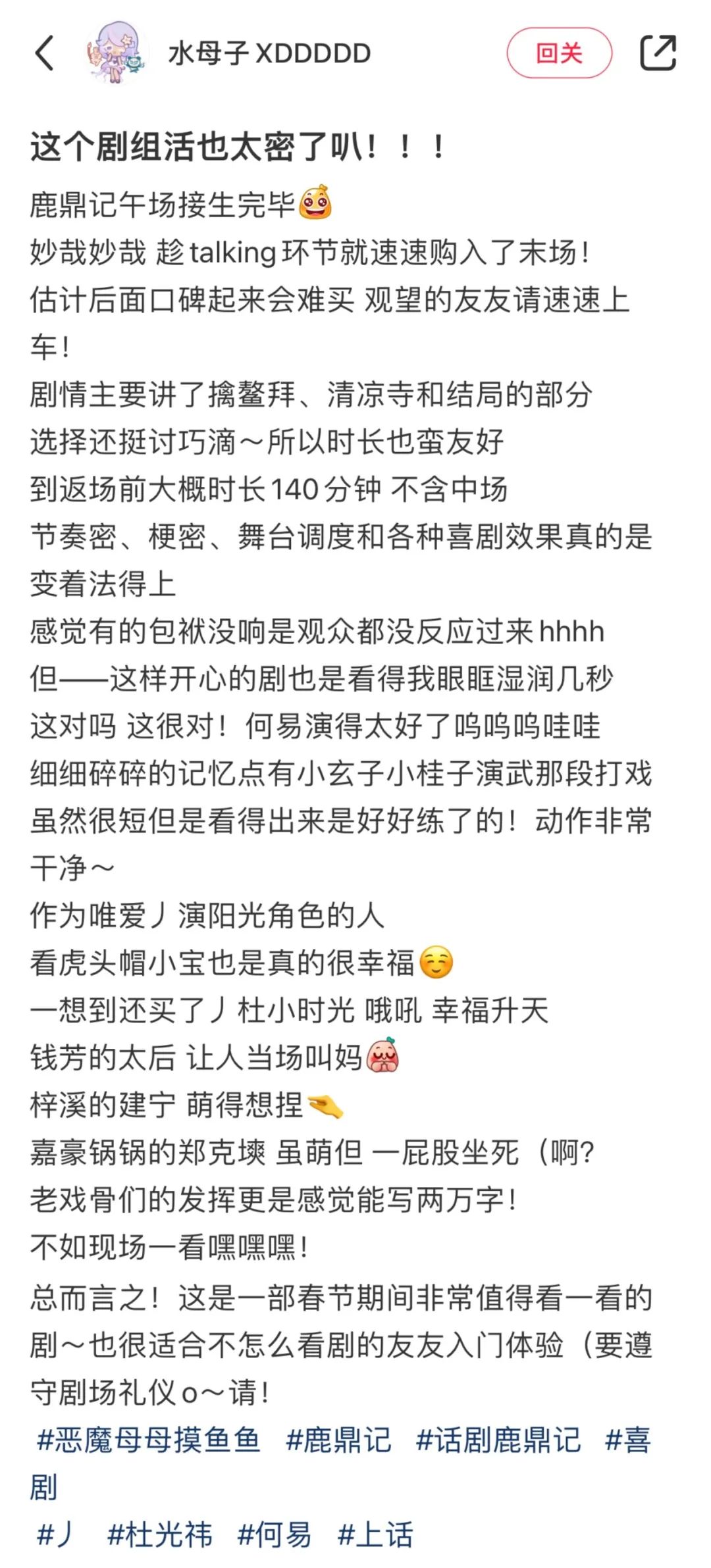Tap the 回关 follow-back button
The height and width of the screenshot is (1568, 711).
pyautogui.click(x=559, y=53)
